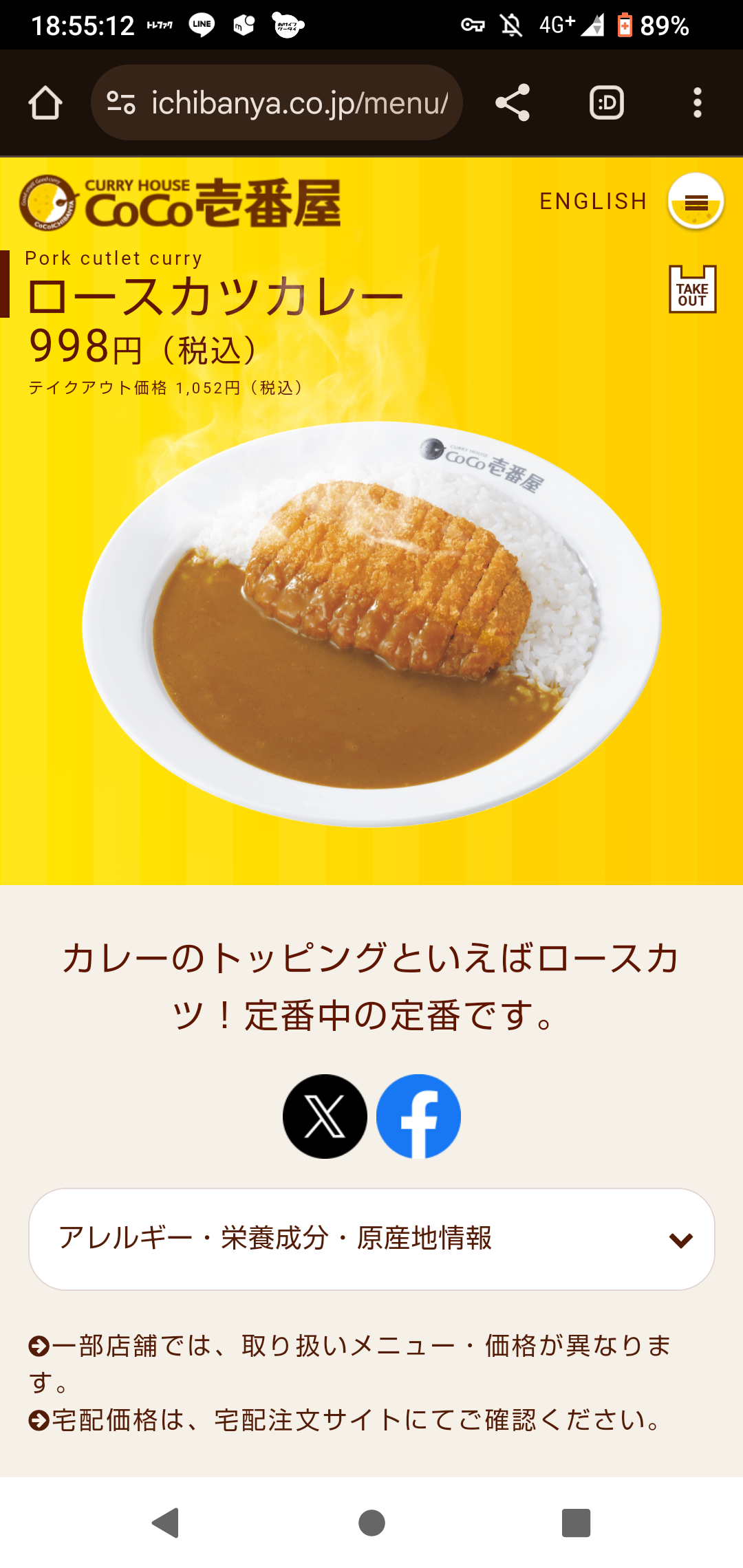Open the recent apps overview

point(576,1523)
